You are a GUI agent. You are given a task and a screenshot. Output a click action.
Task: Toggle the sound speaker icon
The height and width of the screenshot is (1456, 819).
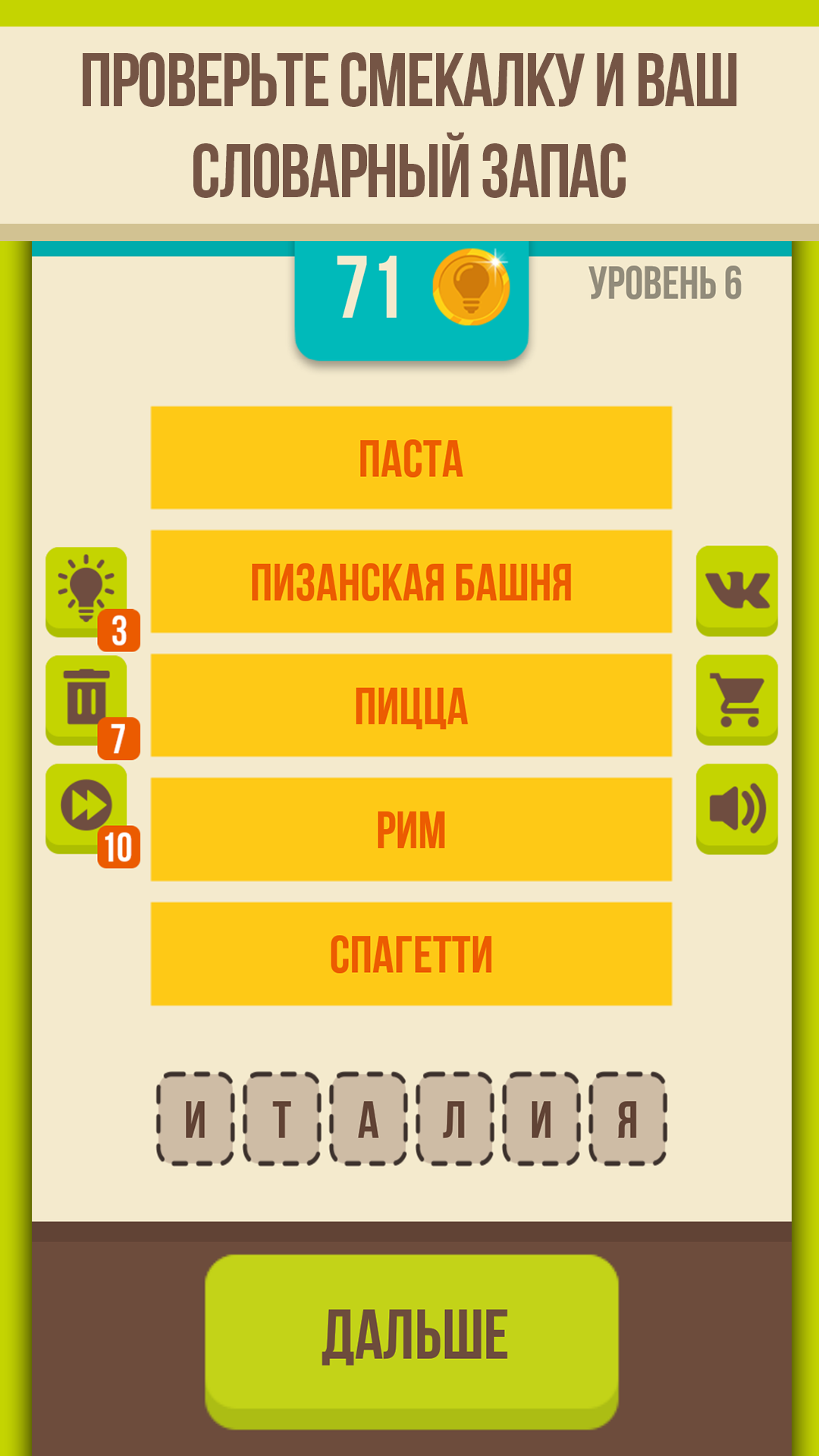pyautogui.click(x=737, y=808)
